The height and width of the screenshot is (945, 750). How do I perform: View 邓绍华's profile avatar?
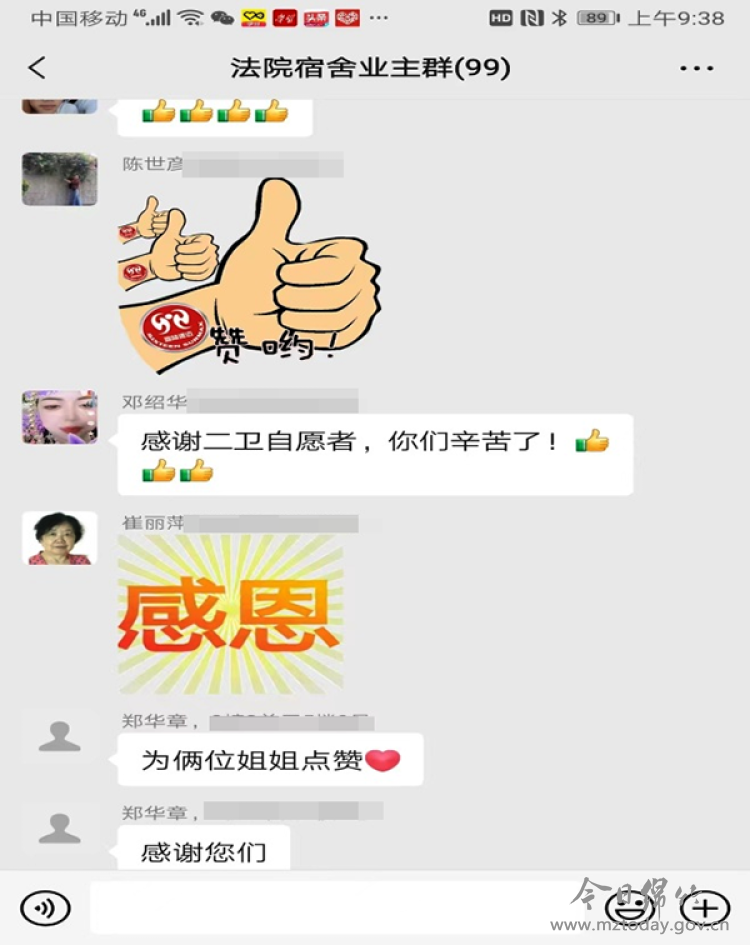point(60,417)
